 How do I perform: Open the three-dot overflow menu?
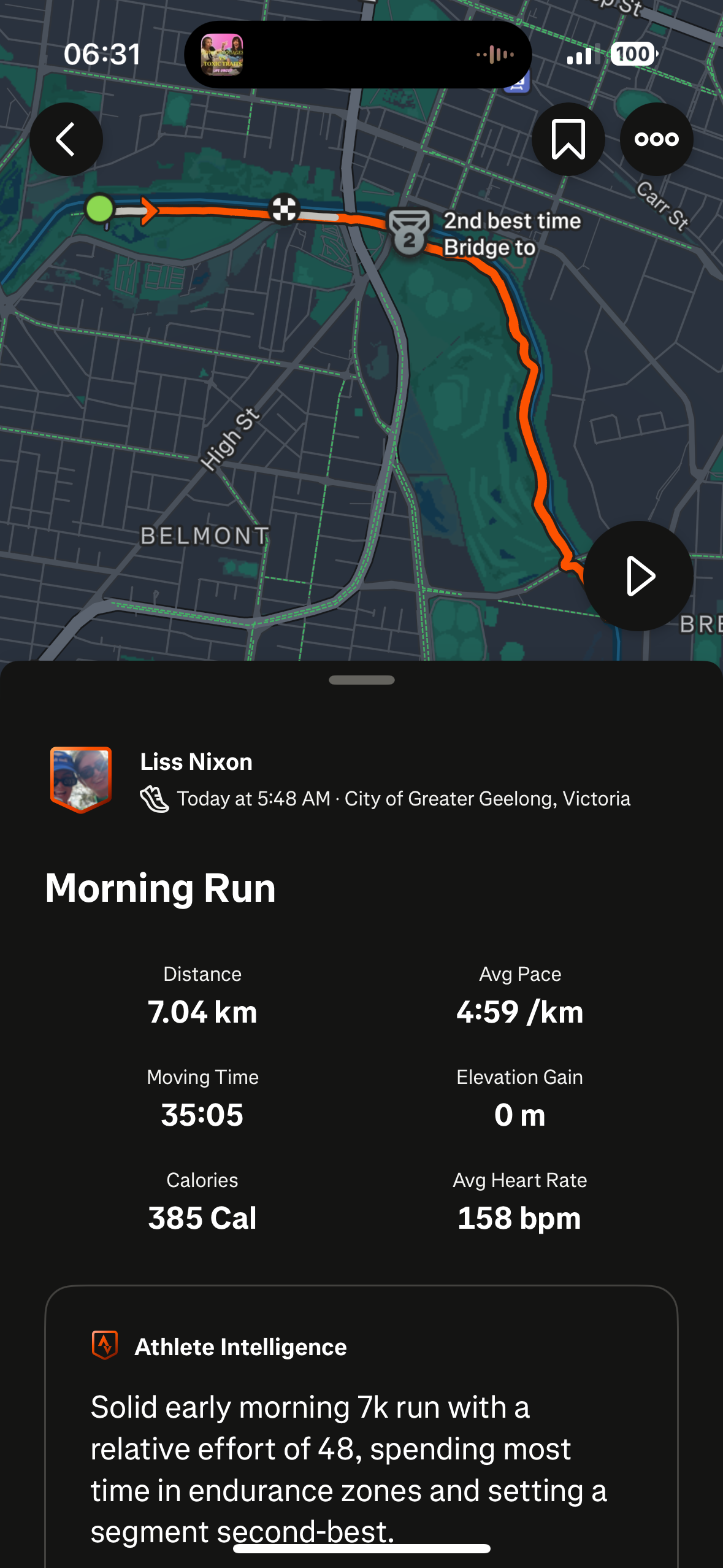656,139
